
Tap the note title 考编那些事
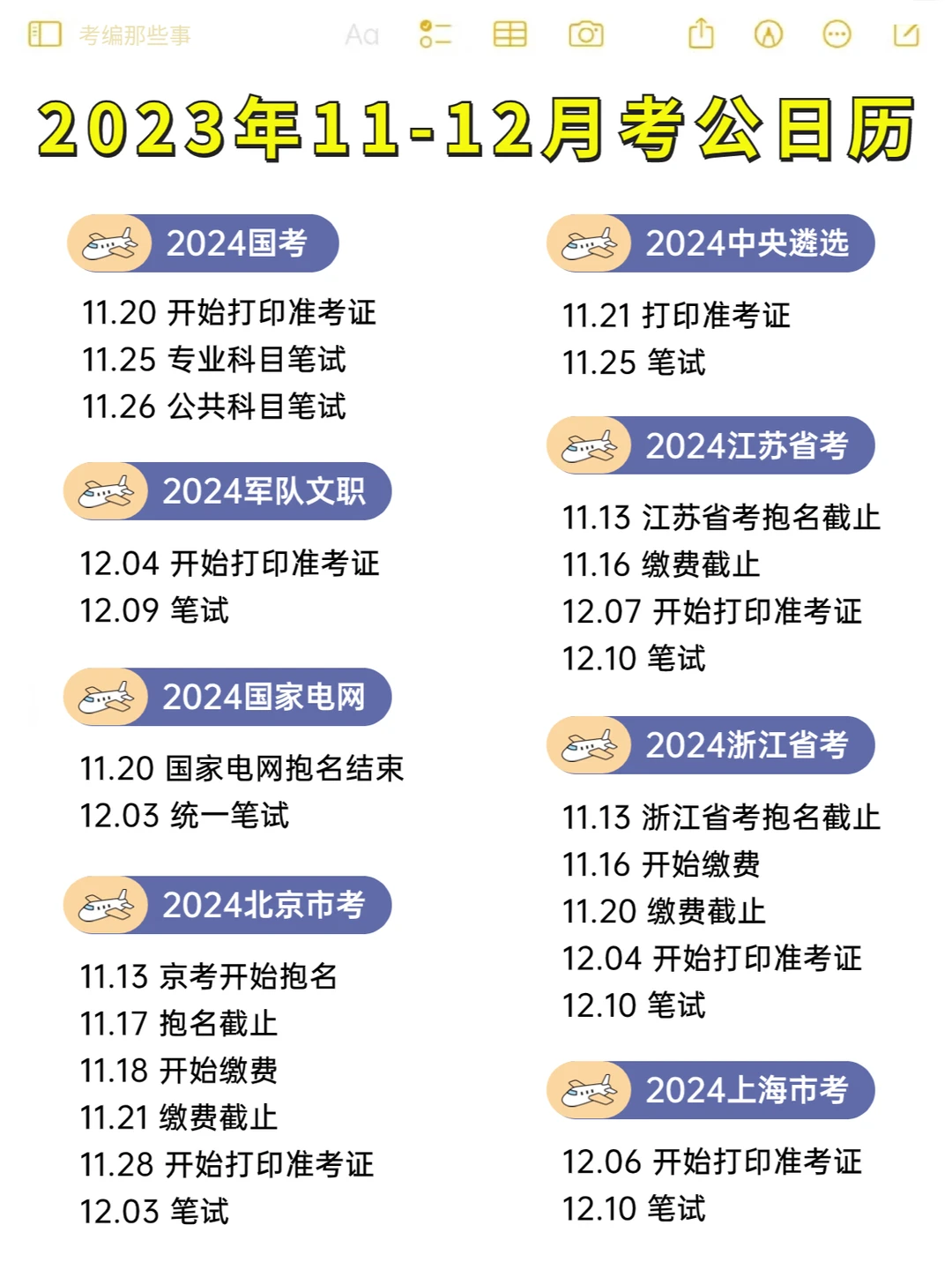point(137,35)
